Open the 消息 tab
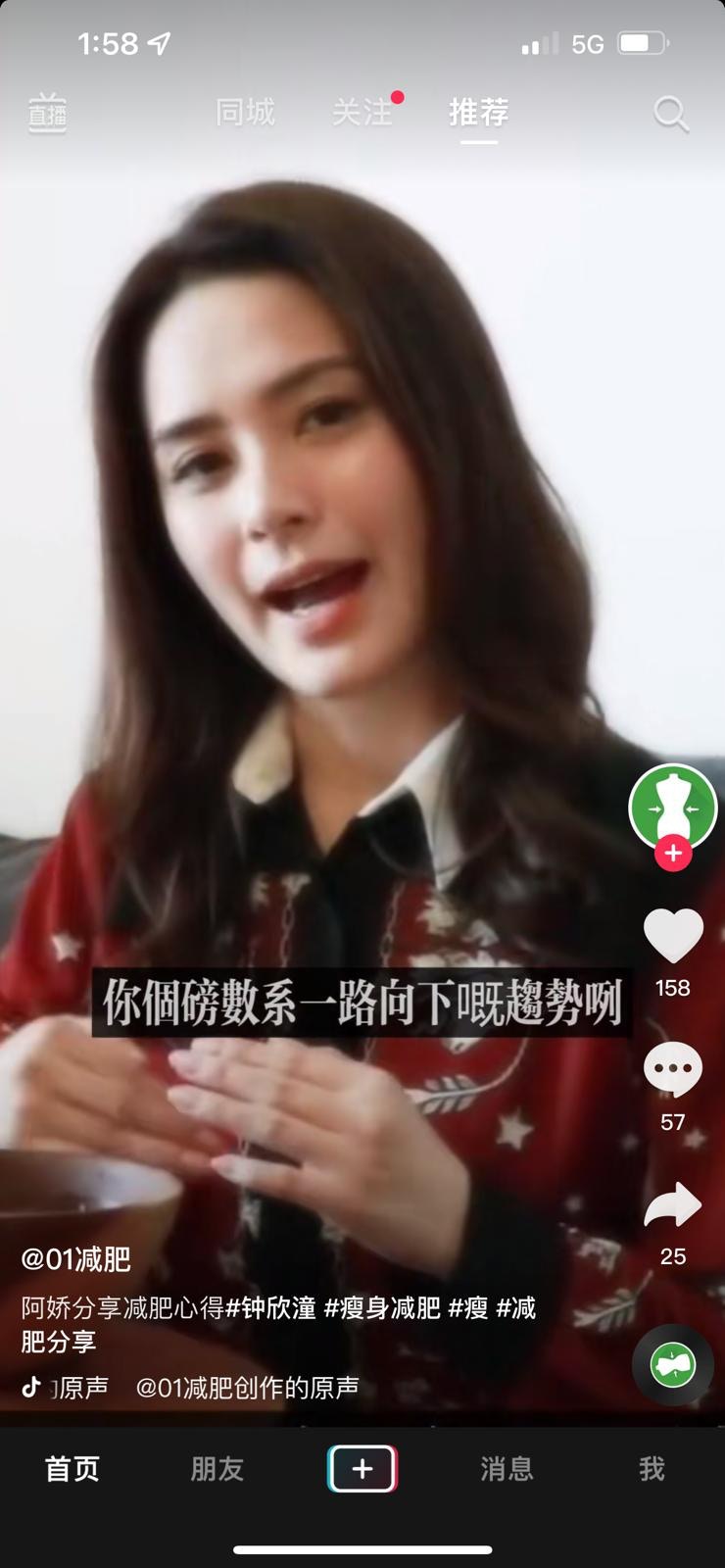Viewport: 725px width, 1568px height. (507, 1469)
